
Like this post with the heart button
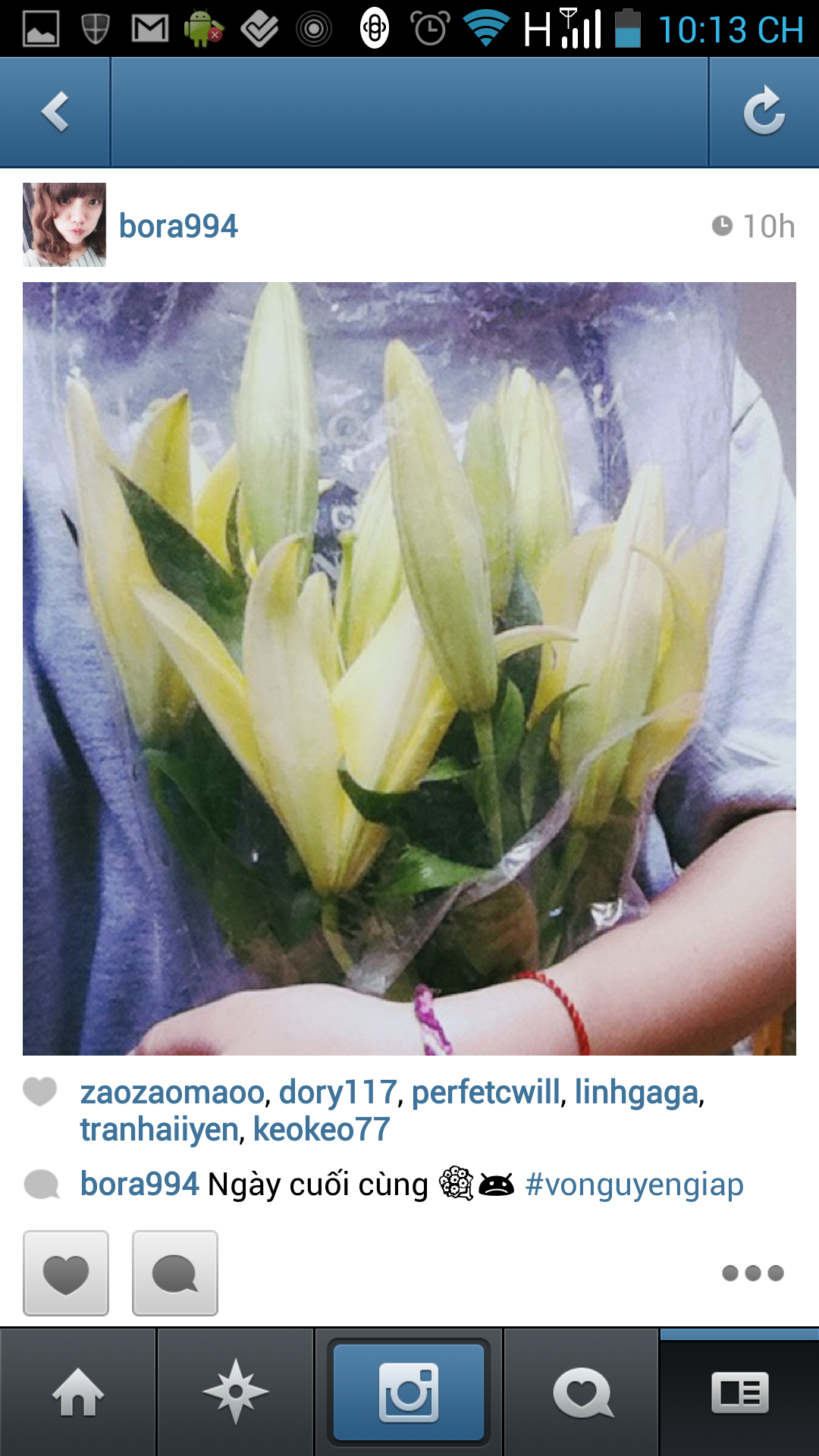(x=66, y=1273)
